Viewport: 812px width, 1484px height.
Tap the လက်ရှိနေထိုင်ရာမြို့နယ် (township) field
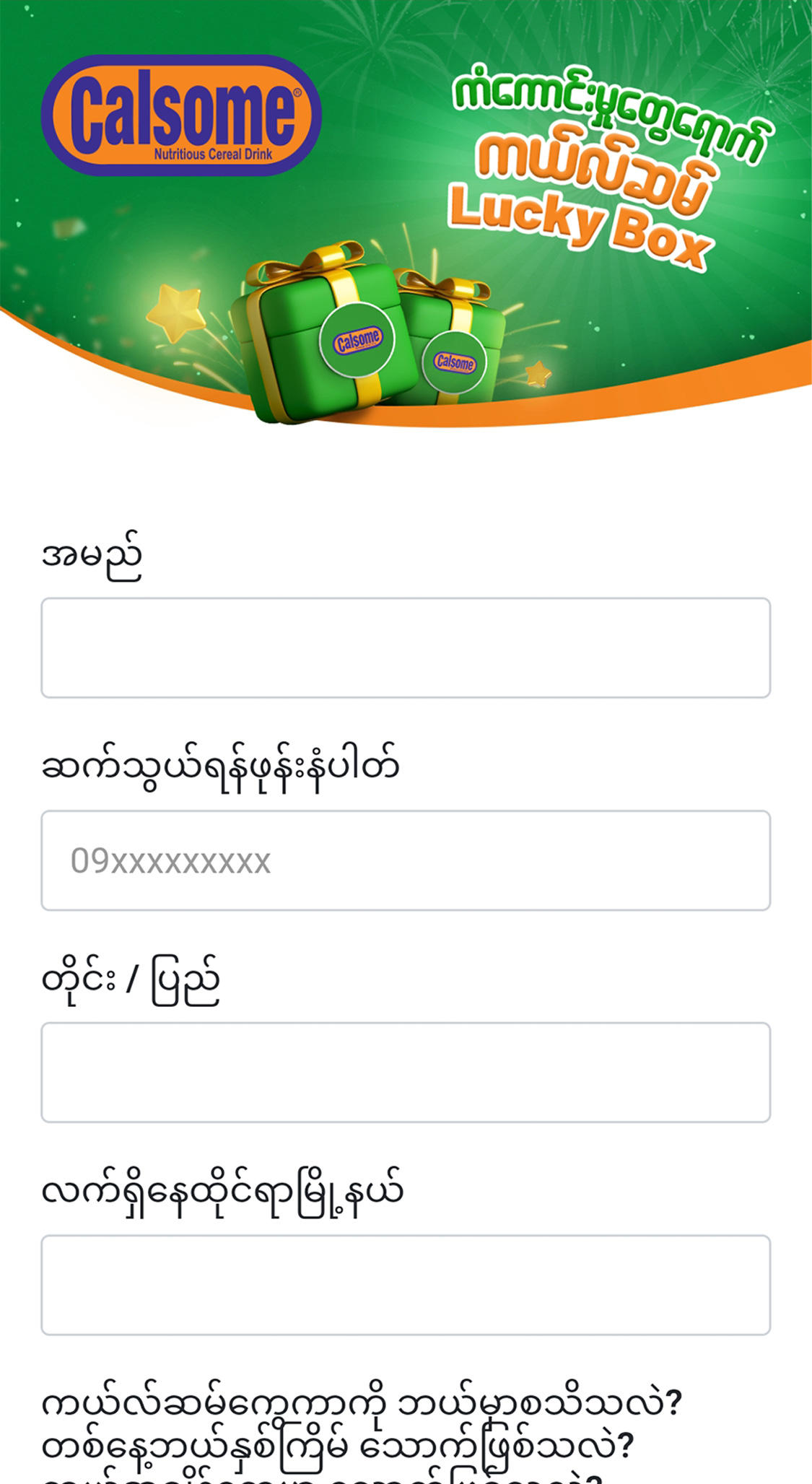click(x=406, y=1284)
